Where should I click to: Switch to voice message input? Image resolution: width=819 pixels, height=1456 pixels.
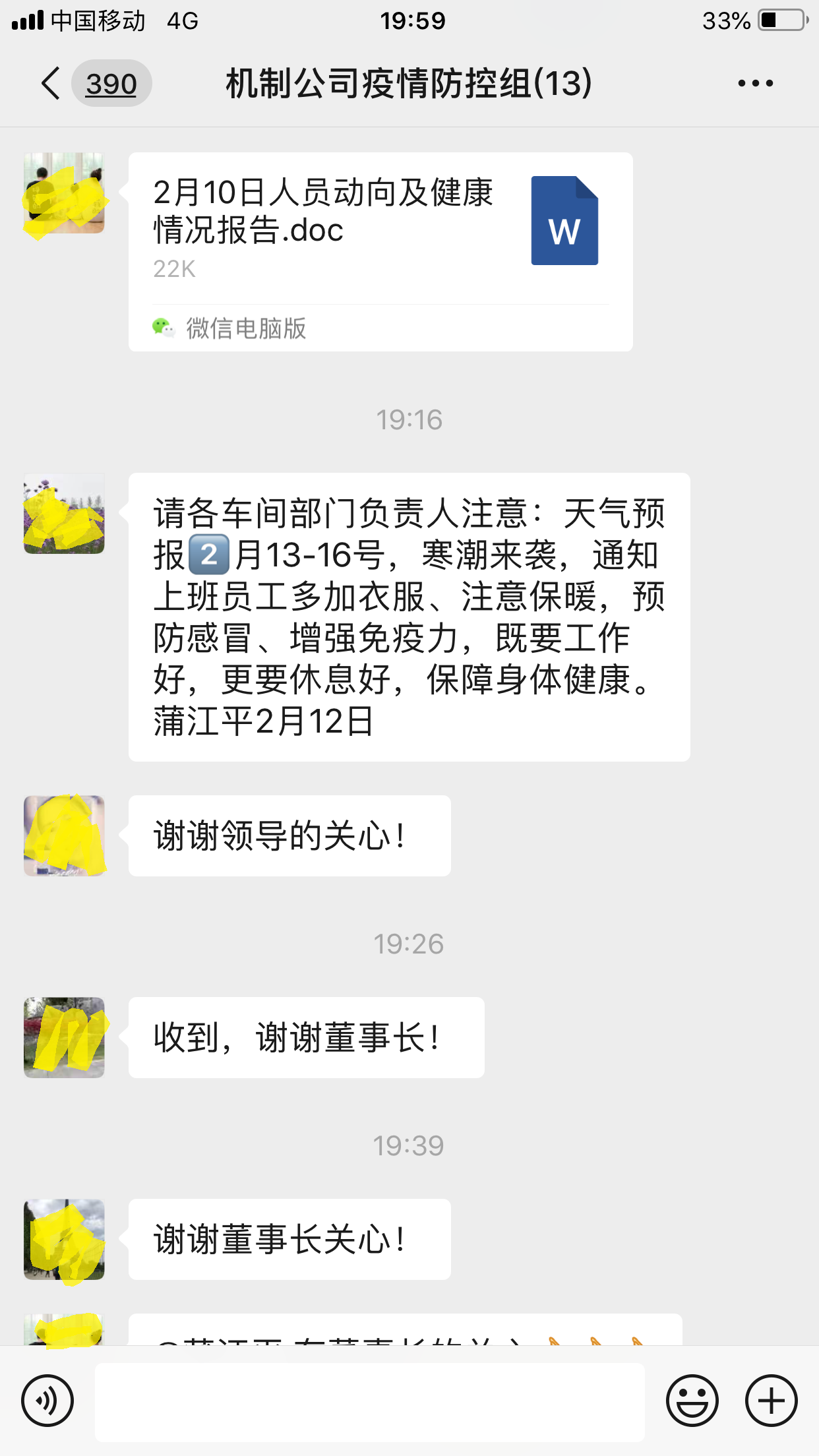(47, 1401)
